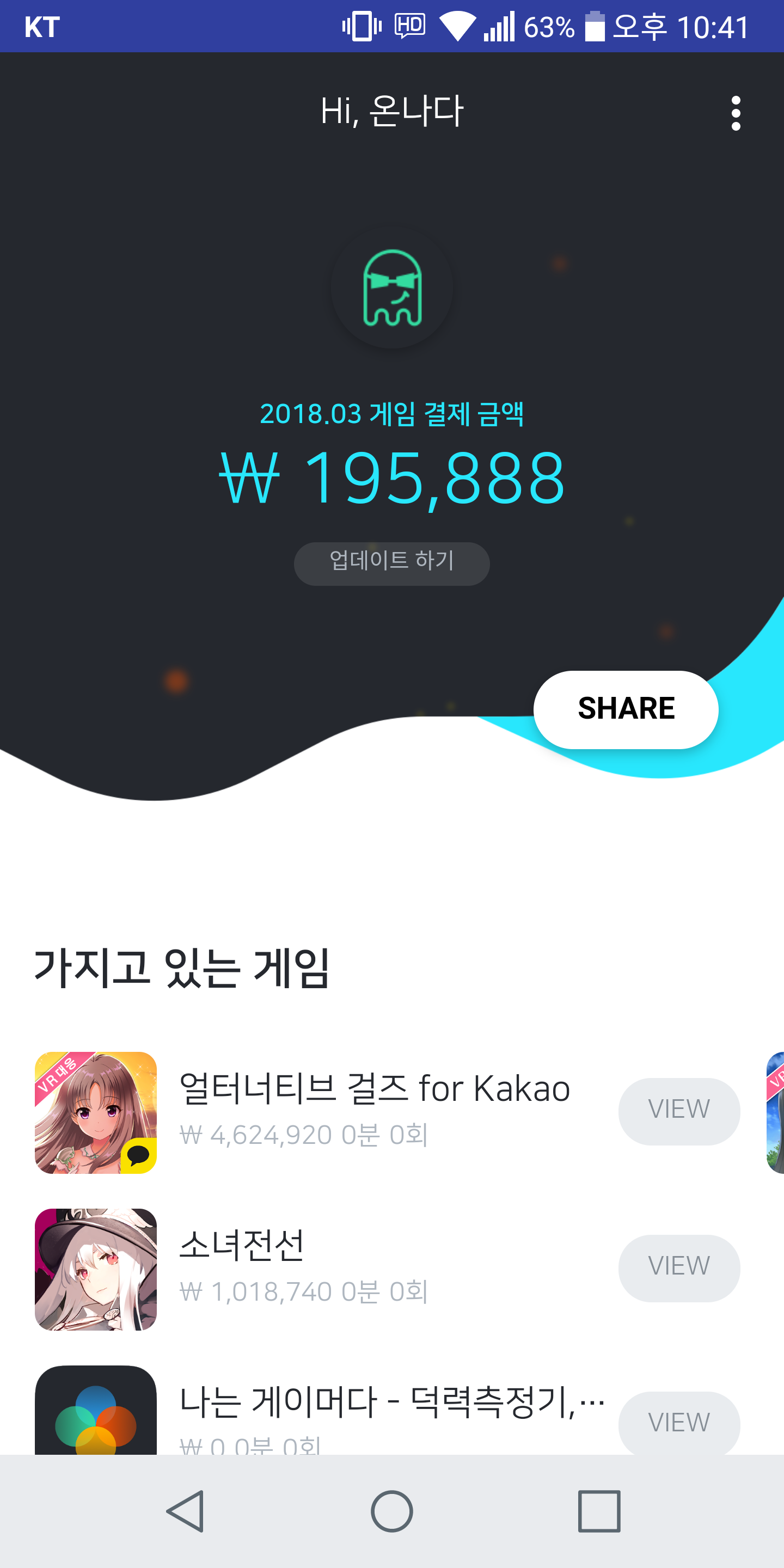This screenshot has width=784, height=1568.
Task: Tap the ghost profile avatar
Action: pyautogui.click(x=391, y=287)
